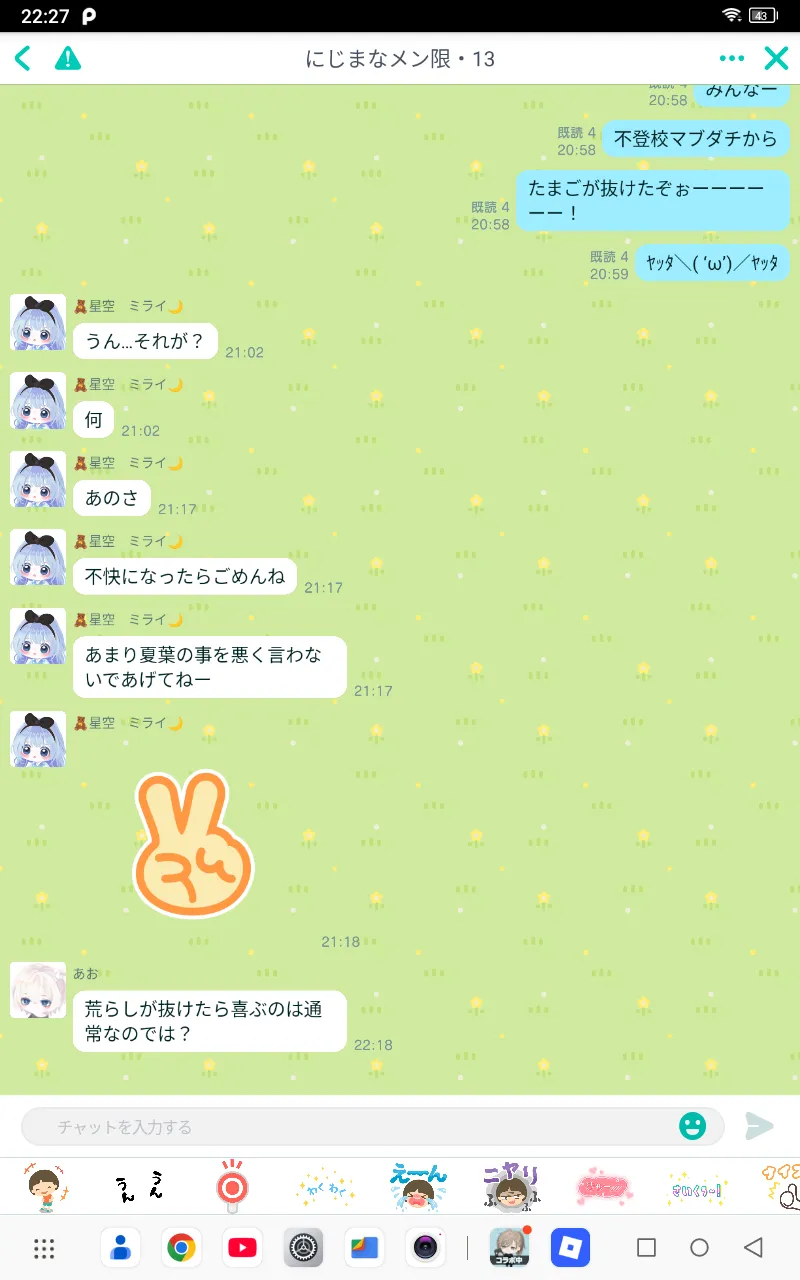Send the message with the paper plane

coord(759,1127)
